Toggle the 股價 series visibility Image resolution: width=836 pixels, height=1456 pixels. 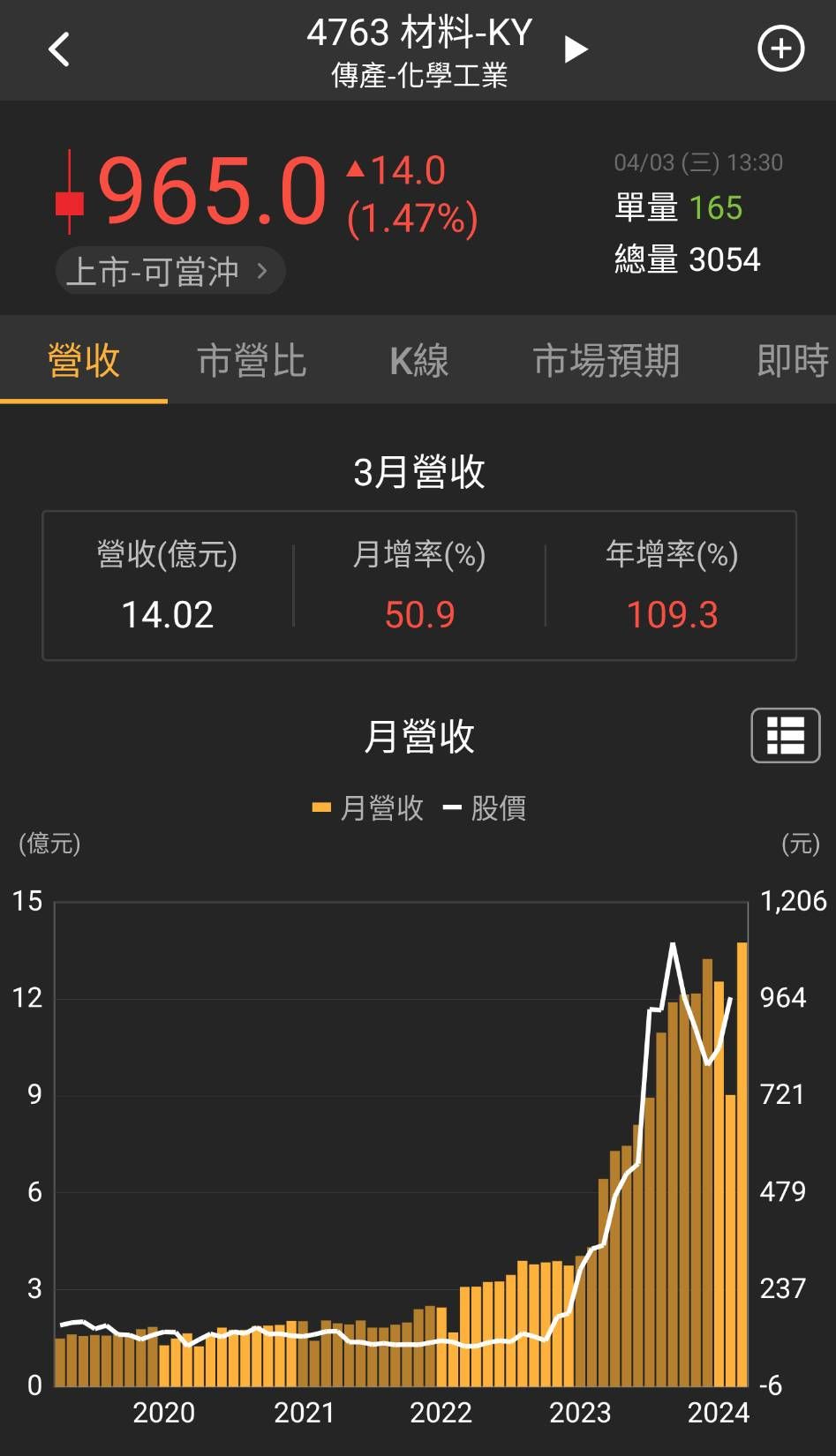499,807
